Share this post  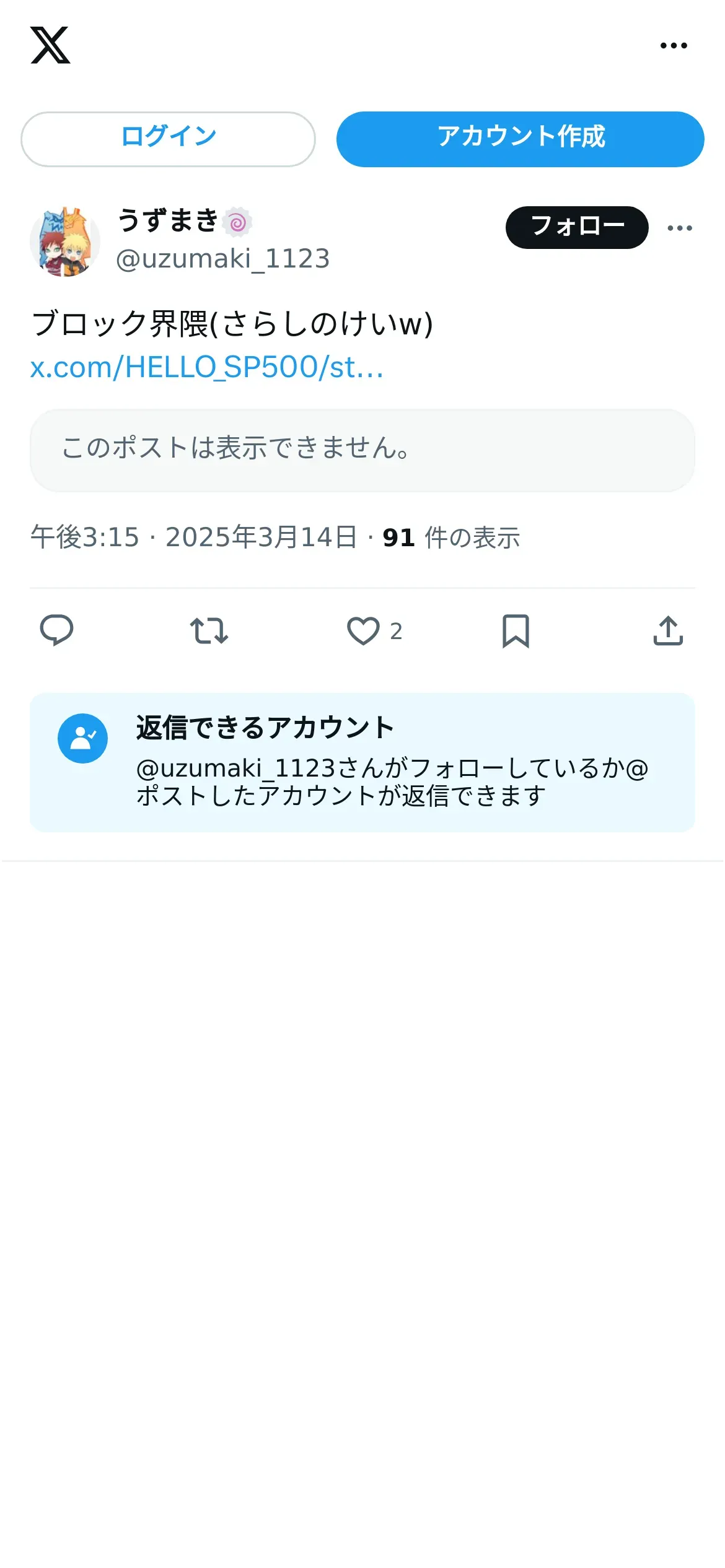668,631
